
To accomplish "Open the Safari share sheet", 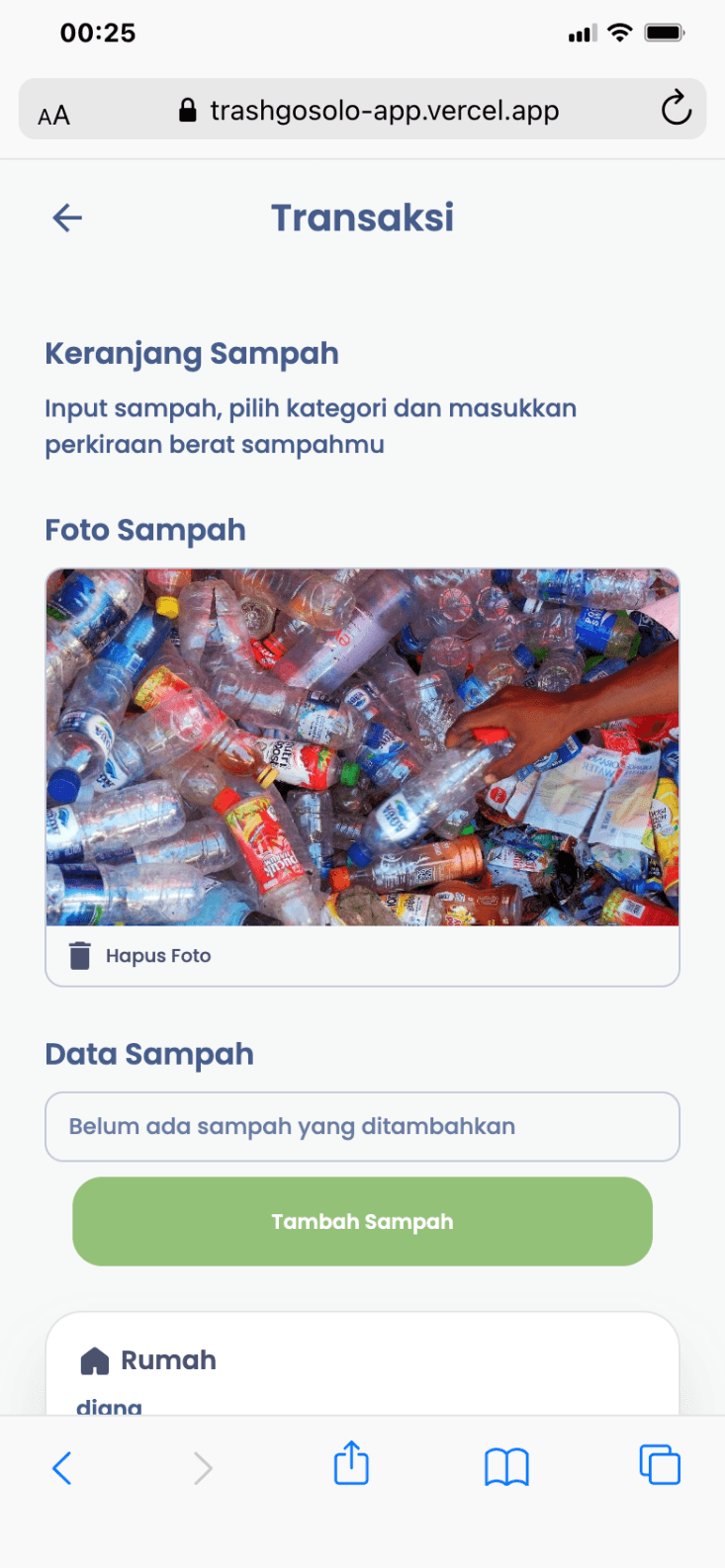I will coord(351,1464).
